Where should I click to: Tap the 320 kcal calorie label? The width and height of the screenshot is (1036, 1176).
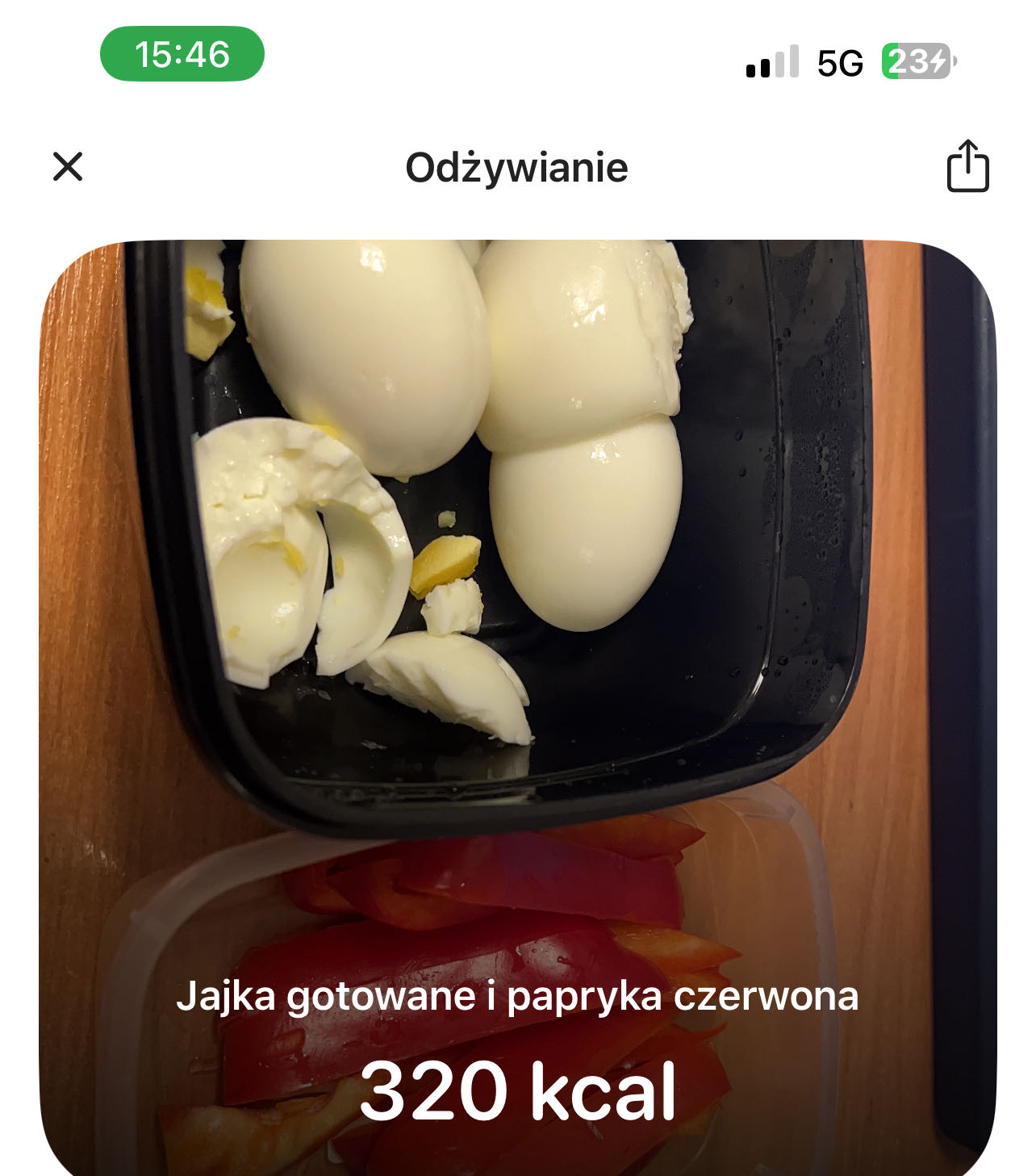(518, 1092)
